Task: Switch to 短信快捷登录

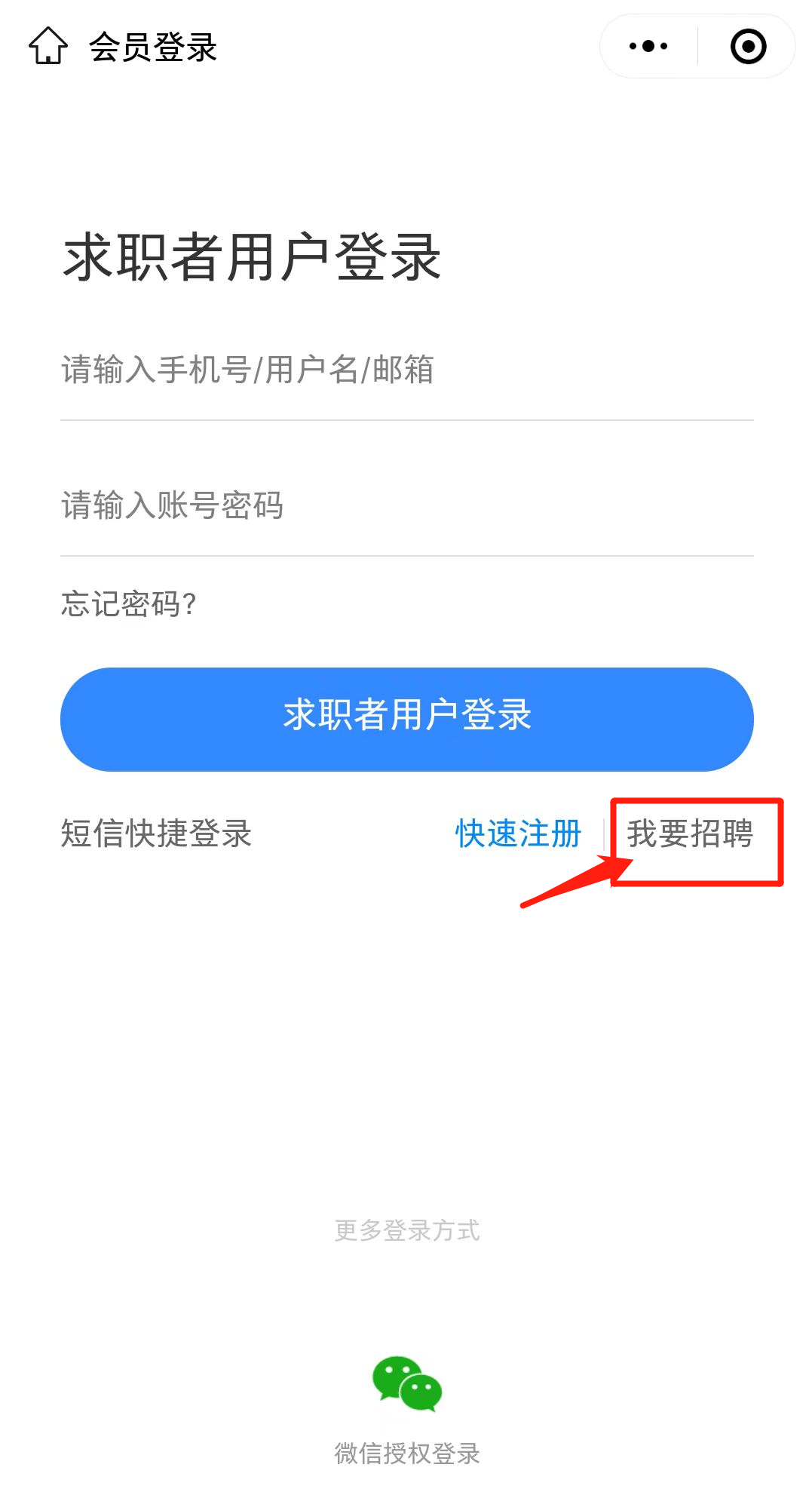Action: click(156, 833)
